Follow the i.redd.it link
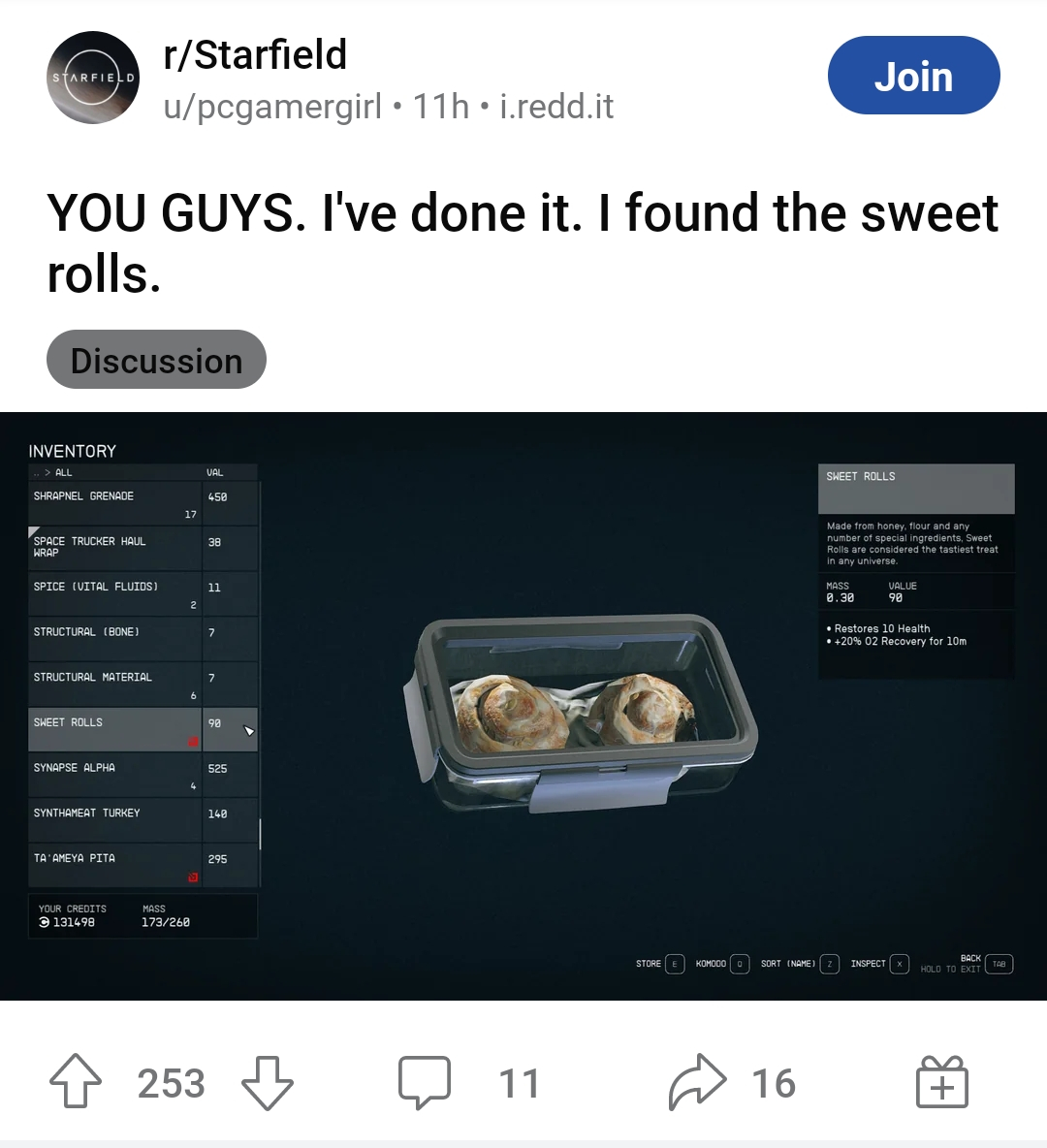Image resolution: width=1047 pixels, height=1148 pixels. pos(555,107)
